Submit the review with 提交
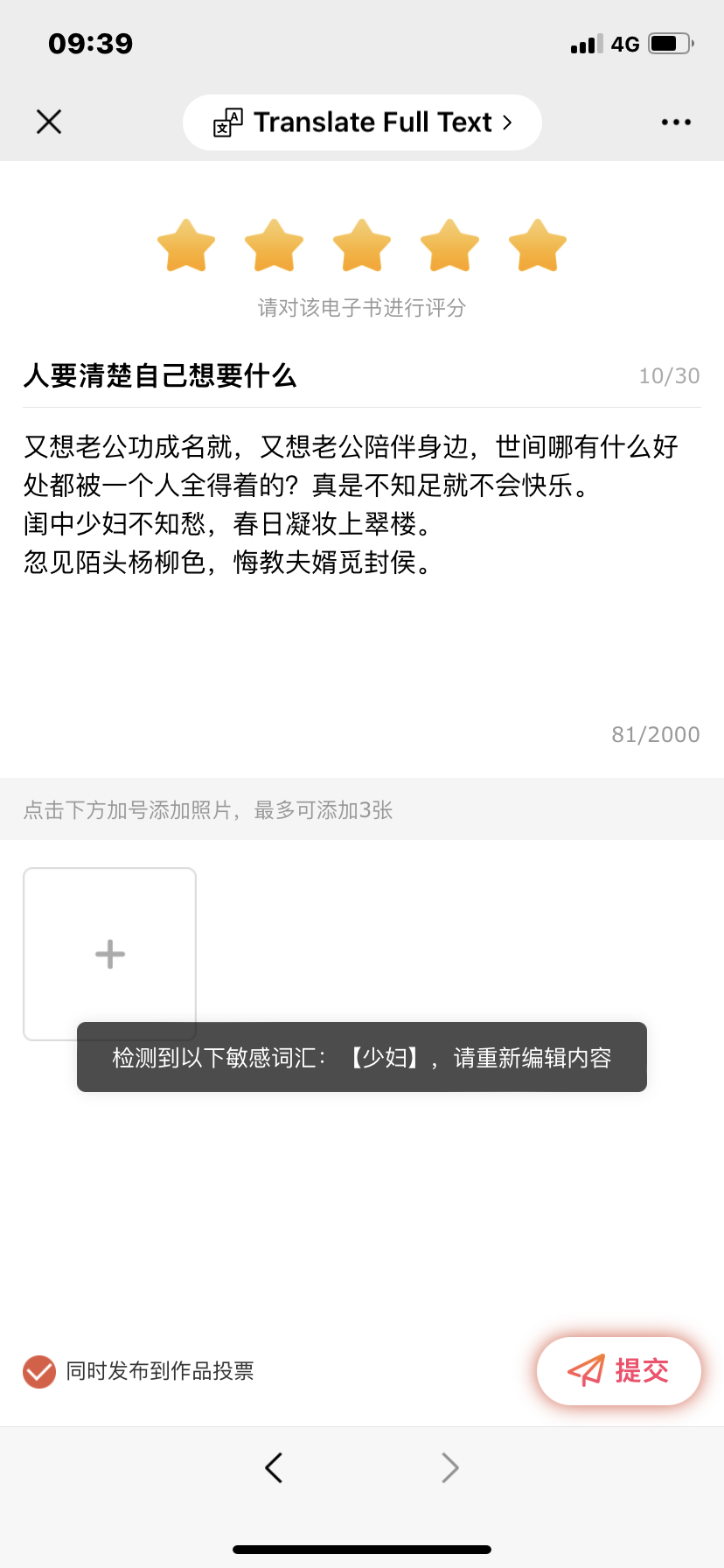This screenshot has height=1568, width=724. click(x=619, y=1370)
